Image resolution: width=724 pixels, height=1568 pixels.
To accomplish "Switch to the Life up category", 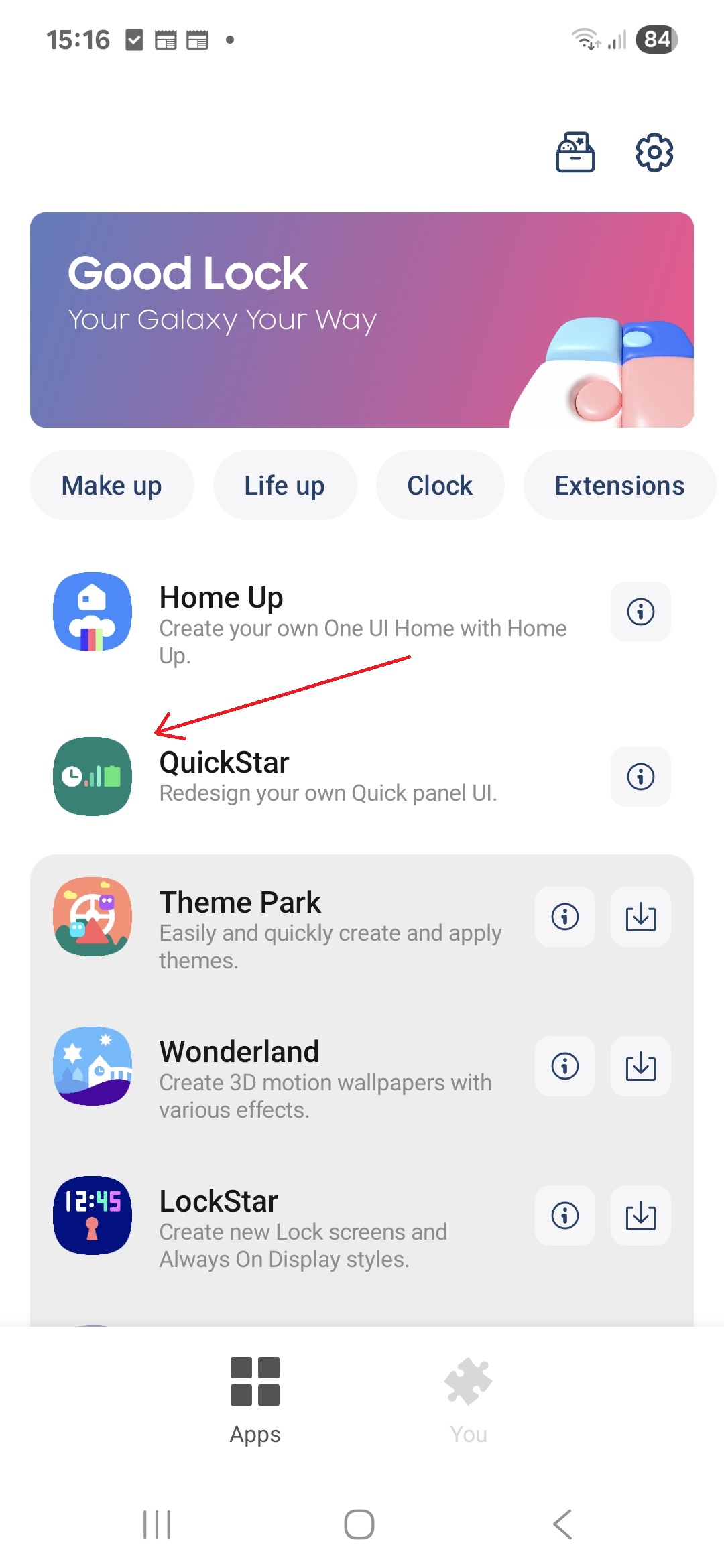I will point(285,485).
